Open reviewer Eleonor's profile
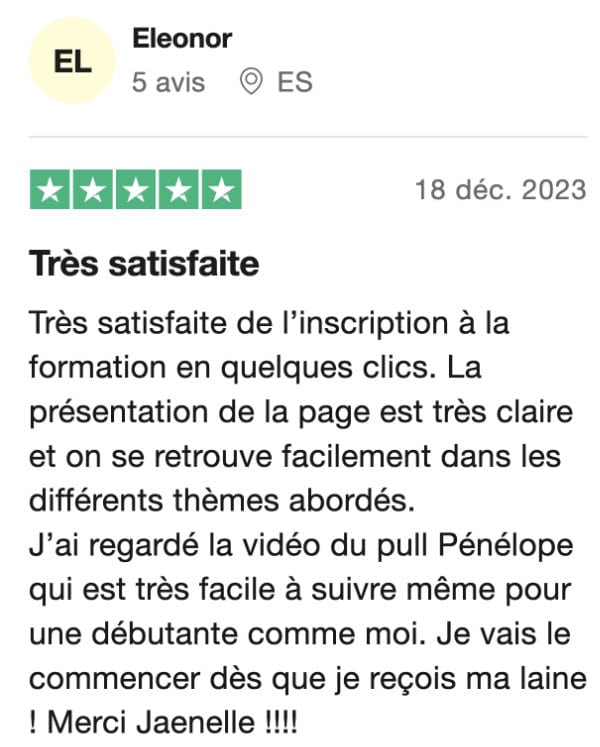600x747 pixels. [x=182, y=38]
